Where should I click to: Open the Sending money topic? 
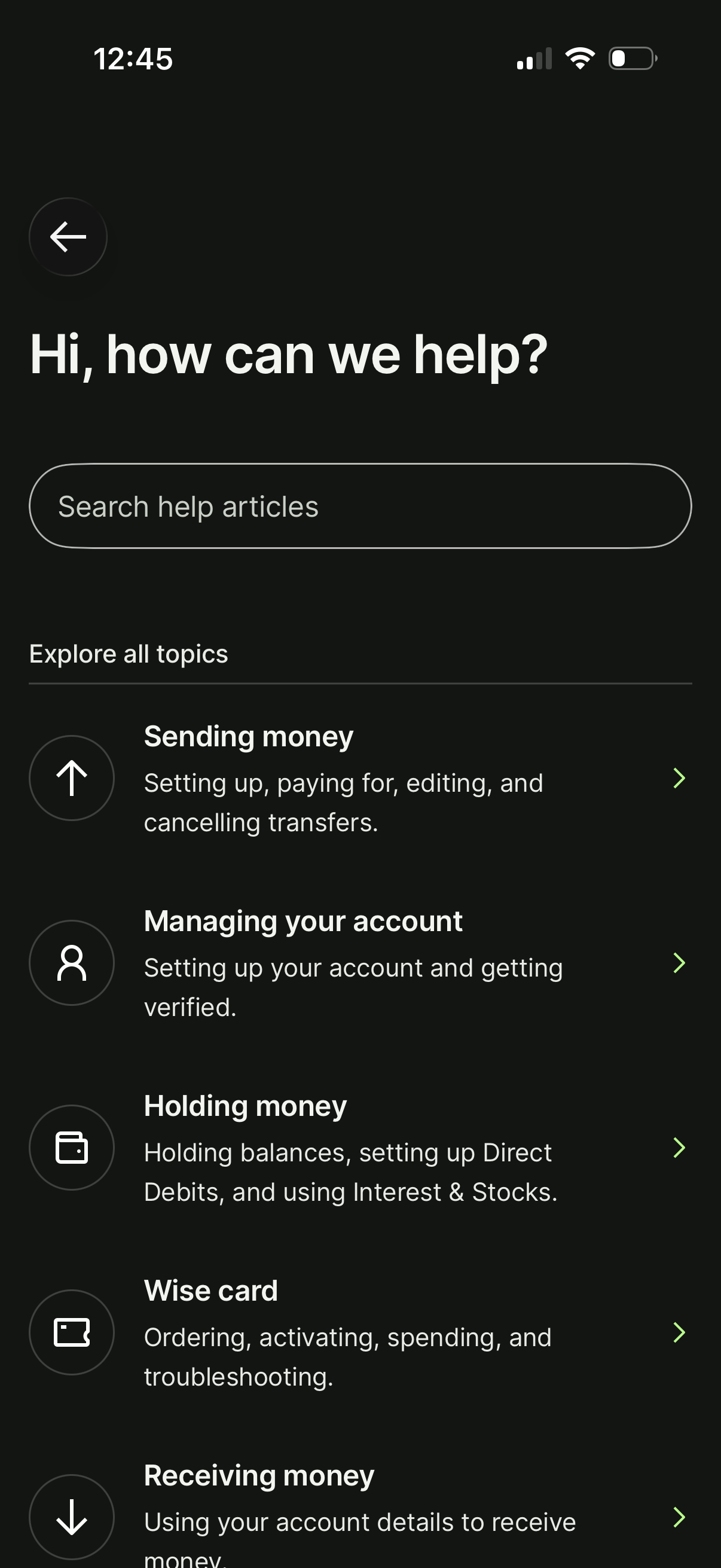pos(360,778)
